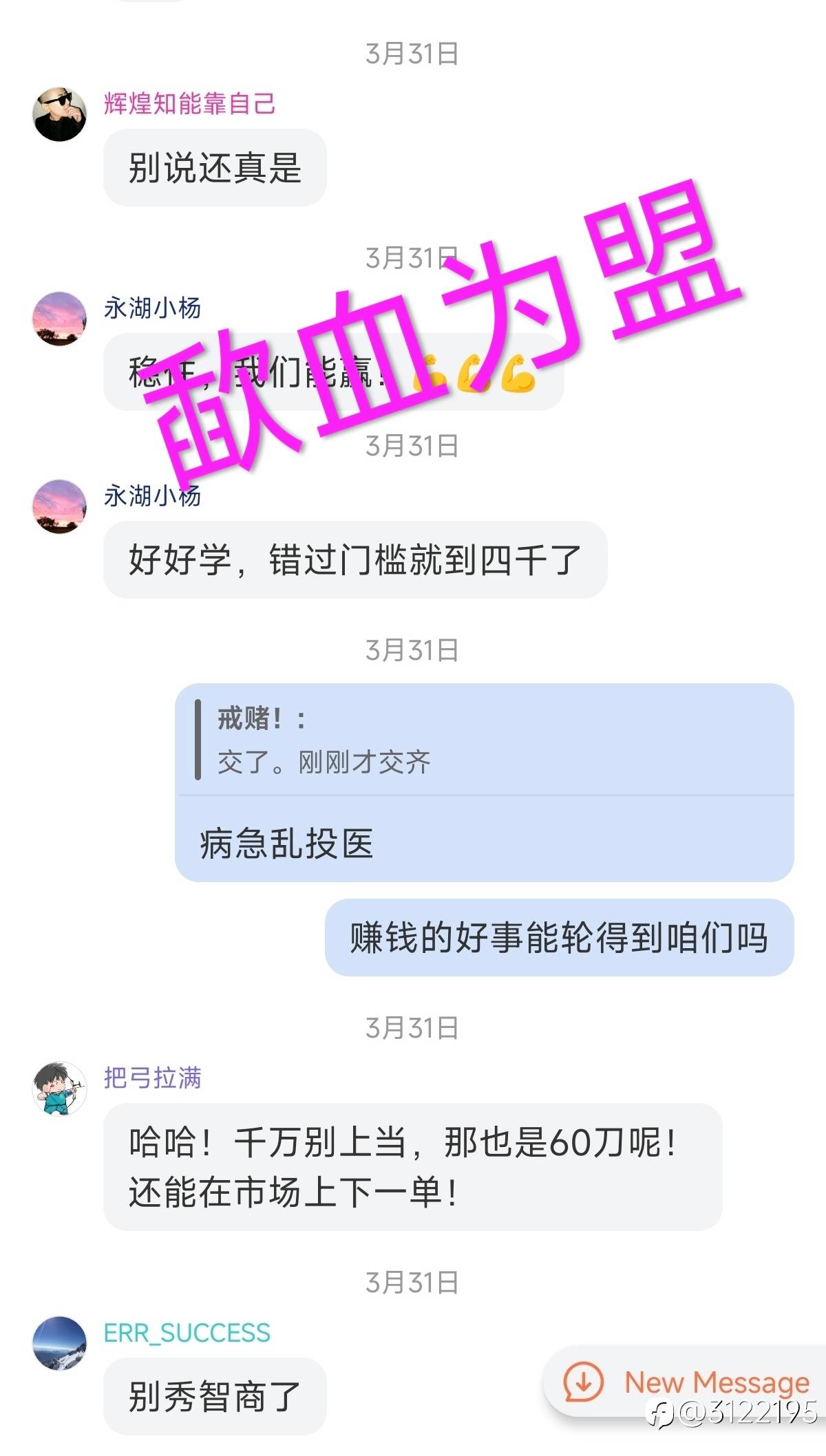Open 永湖小杨's avatar next to 好好学 message
This screenshot has width=826, height=1456.
60,507
